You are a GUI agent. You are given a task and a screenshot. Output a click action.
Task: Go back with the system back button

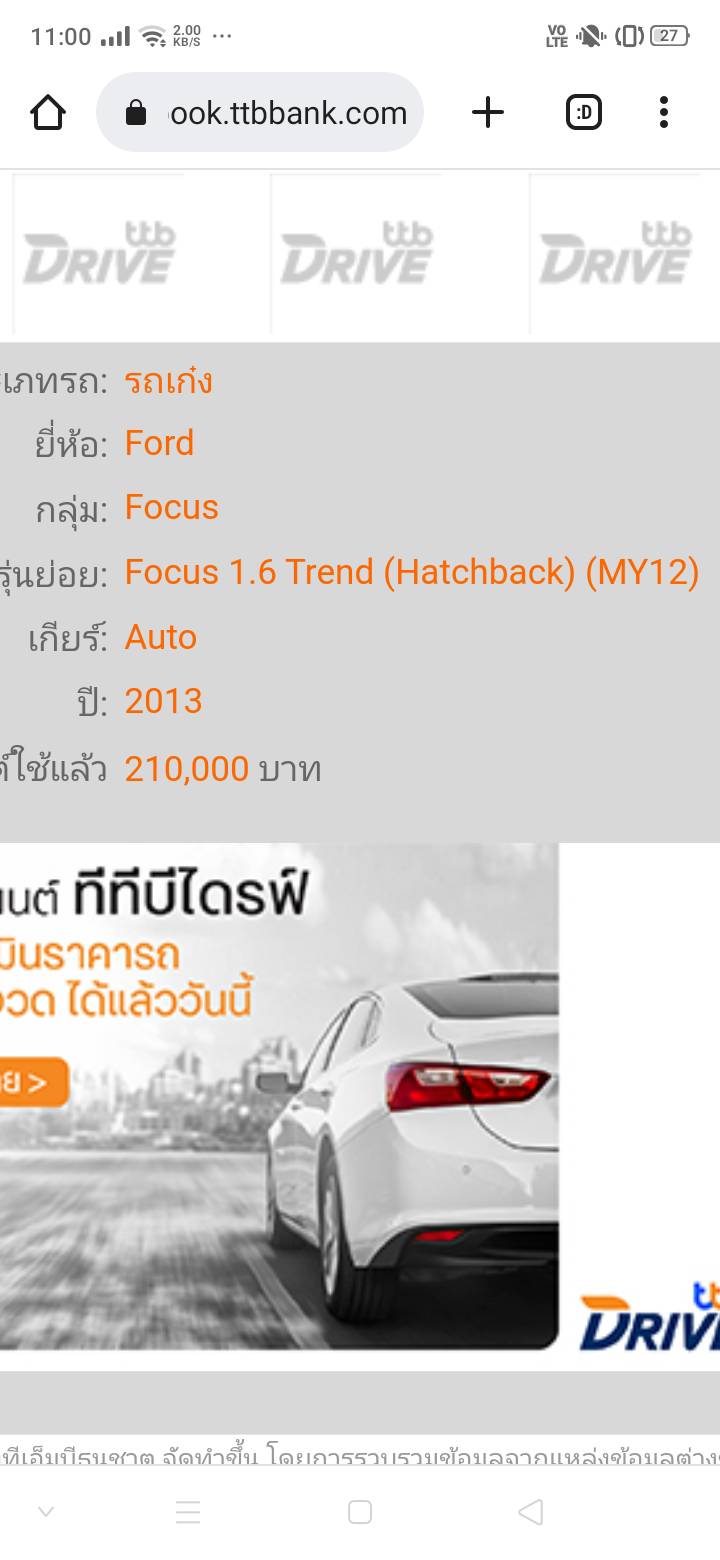click(x=531, y=1512)
